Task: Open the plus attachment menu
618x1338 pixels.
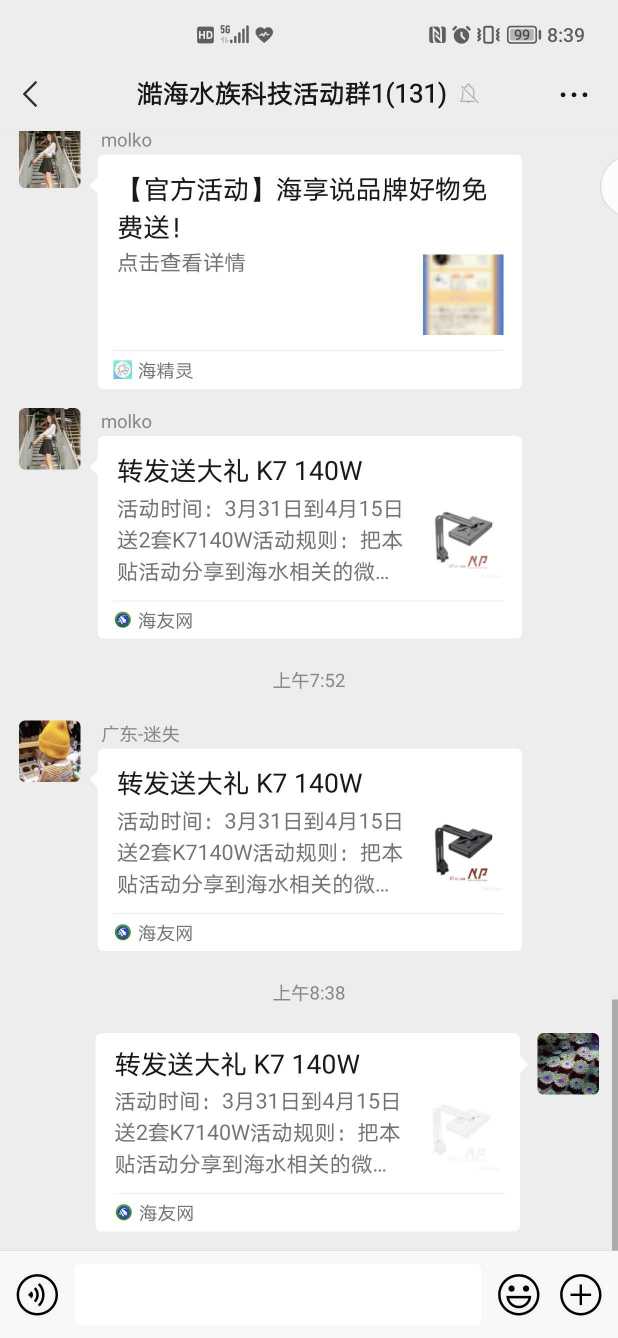Action: (x=580, y=1295)
